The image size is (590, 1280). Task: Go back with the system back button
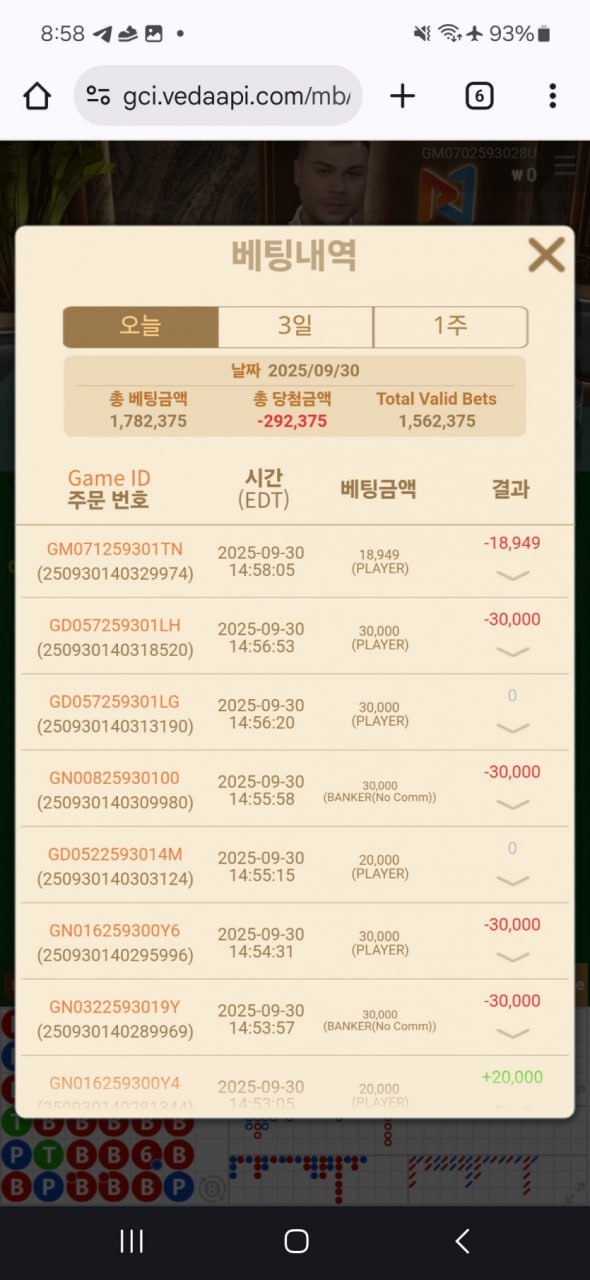[x=462, y=1241]
